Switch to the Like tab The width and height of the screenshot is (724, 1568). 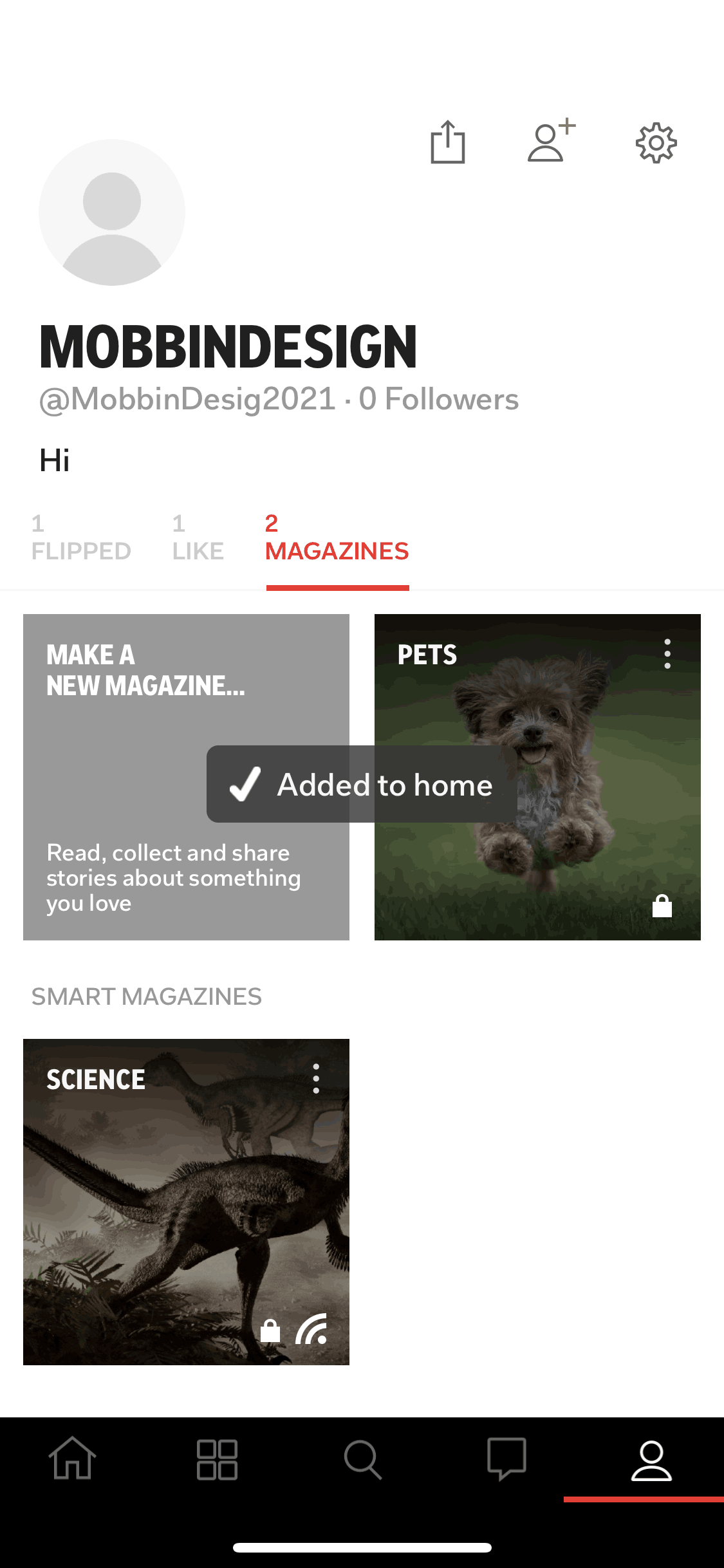[x=198, y=538]
